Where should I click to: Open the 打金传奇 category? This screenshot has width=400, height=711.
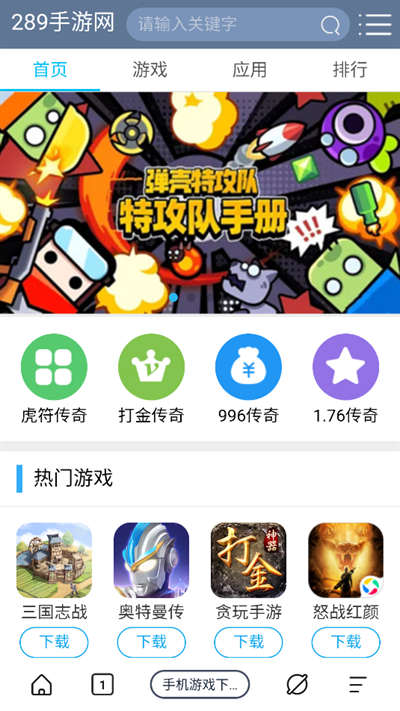pos(151,379)
